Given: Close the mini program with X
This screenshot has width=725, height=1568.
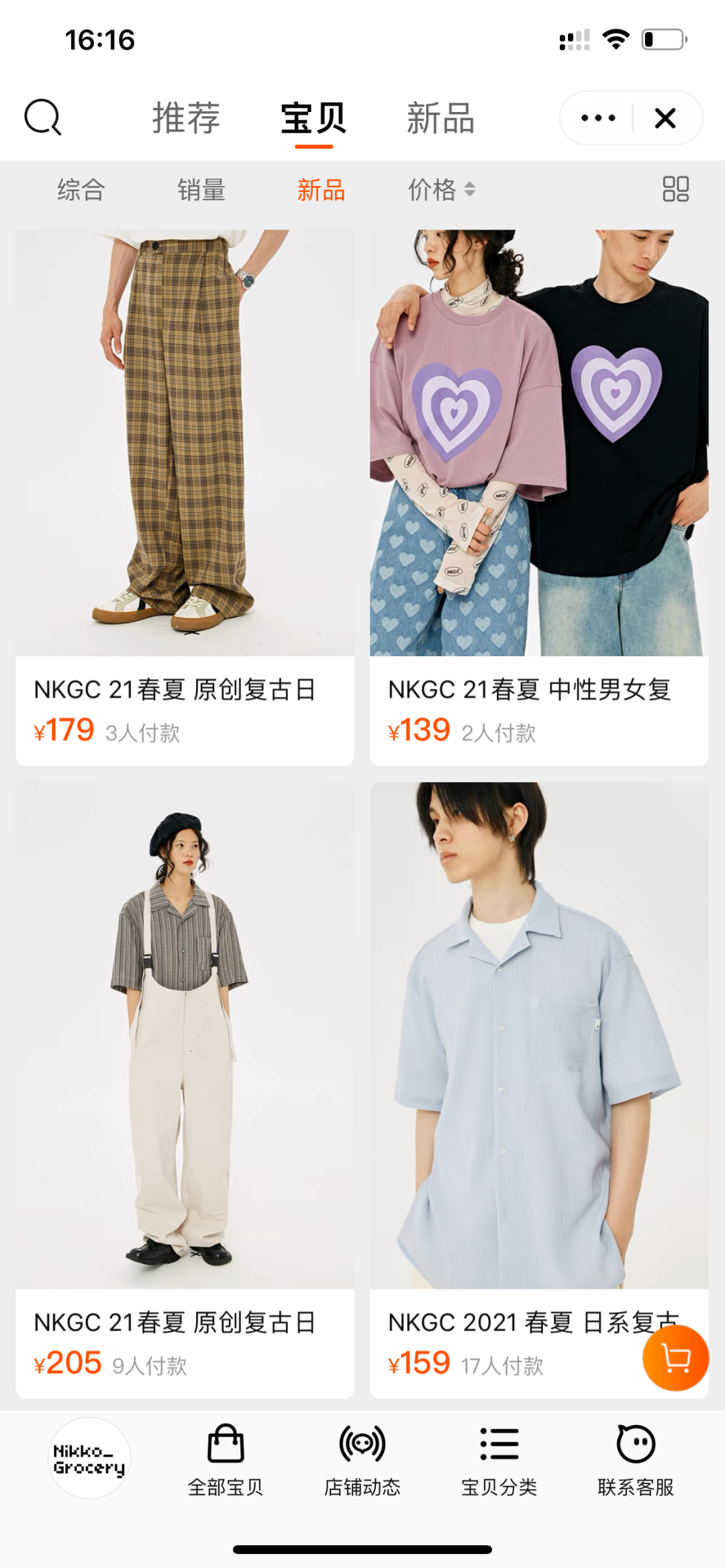Looking at the screenshot, I should (x=665, y=118).
